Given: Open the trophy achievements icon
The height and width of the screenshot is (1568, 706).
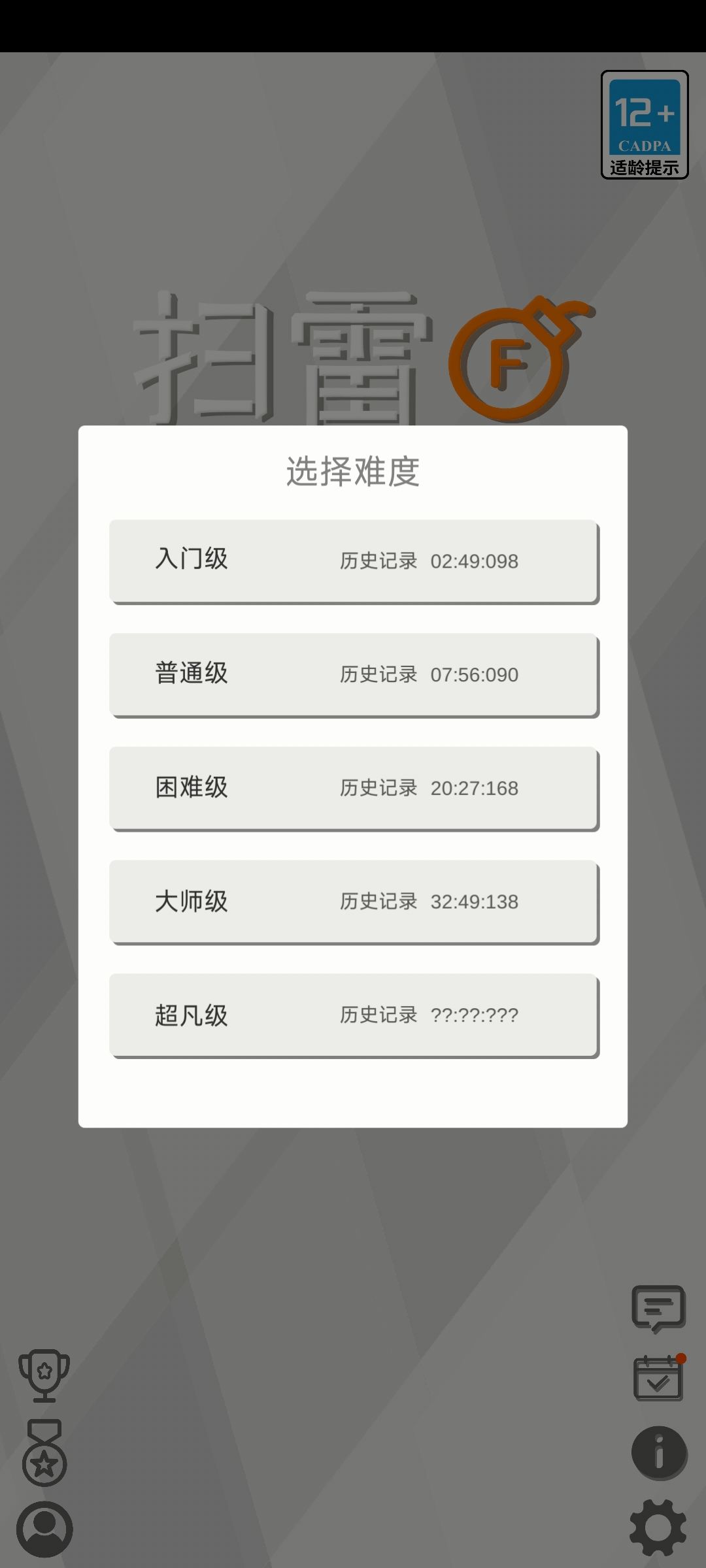Looking at the screenshot, I should pyautogui.click(x=44, y=1377).
